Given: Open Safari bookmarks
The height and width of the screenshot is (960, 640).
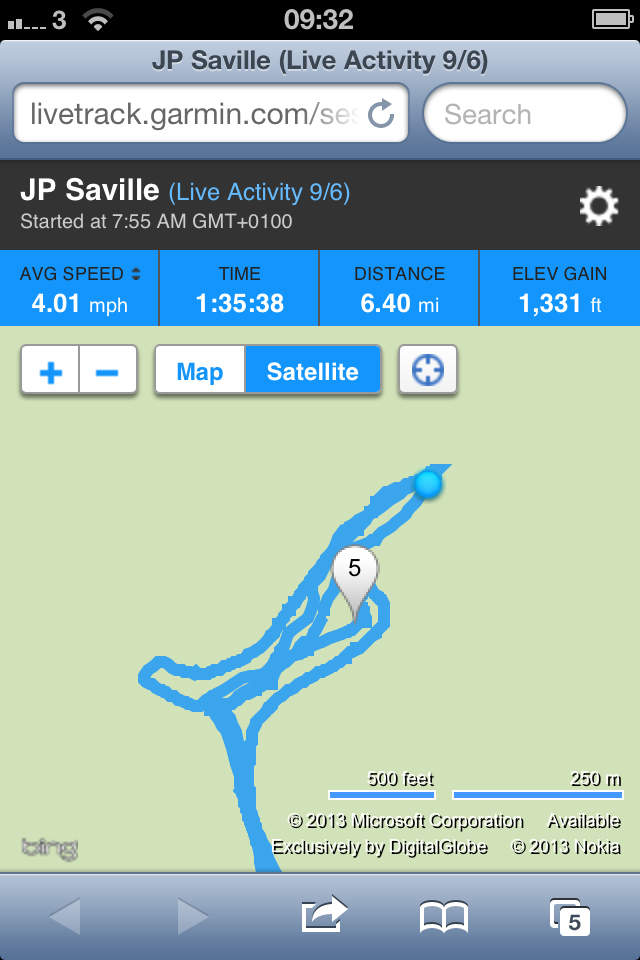Looking at the screenshot, I should (x=444, y=914).
